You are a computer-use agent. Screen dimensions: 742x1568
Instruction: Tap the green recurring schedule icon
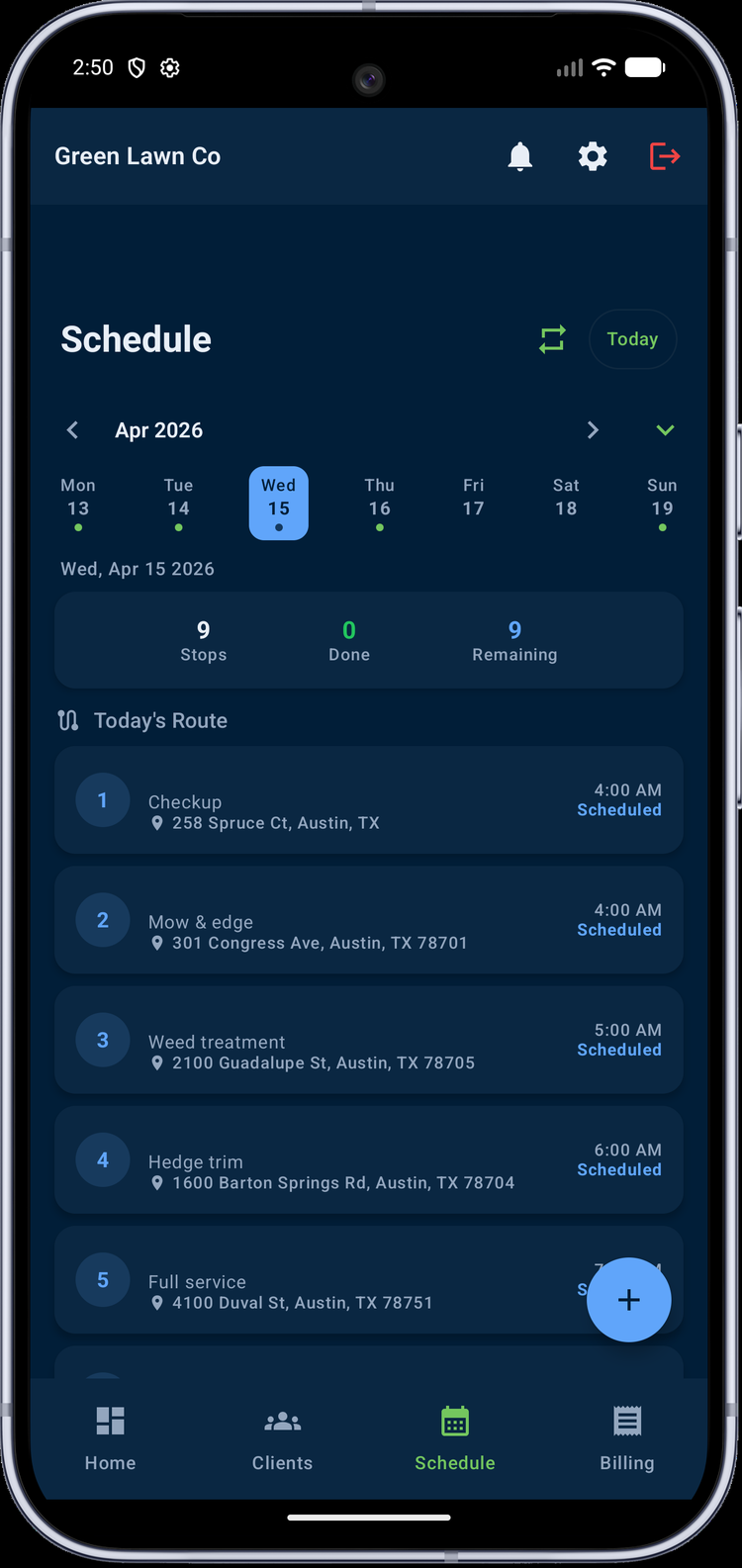pos(552,339)
